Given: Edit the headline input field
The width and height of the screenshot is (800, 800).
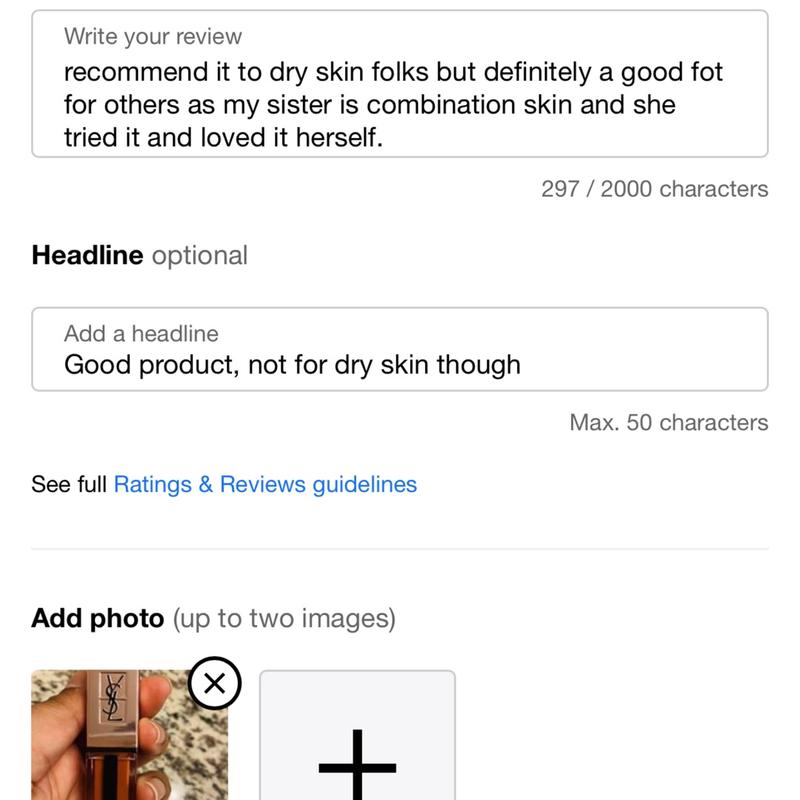Looking at the screenshot, I should coord(400,363).
